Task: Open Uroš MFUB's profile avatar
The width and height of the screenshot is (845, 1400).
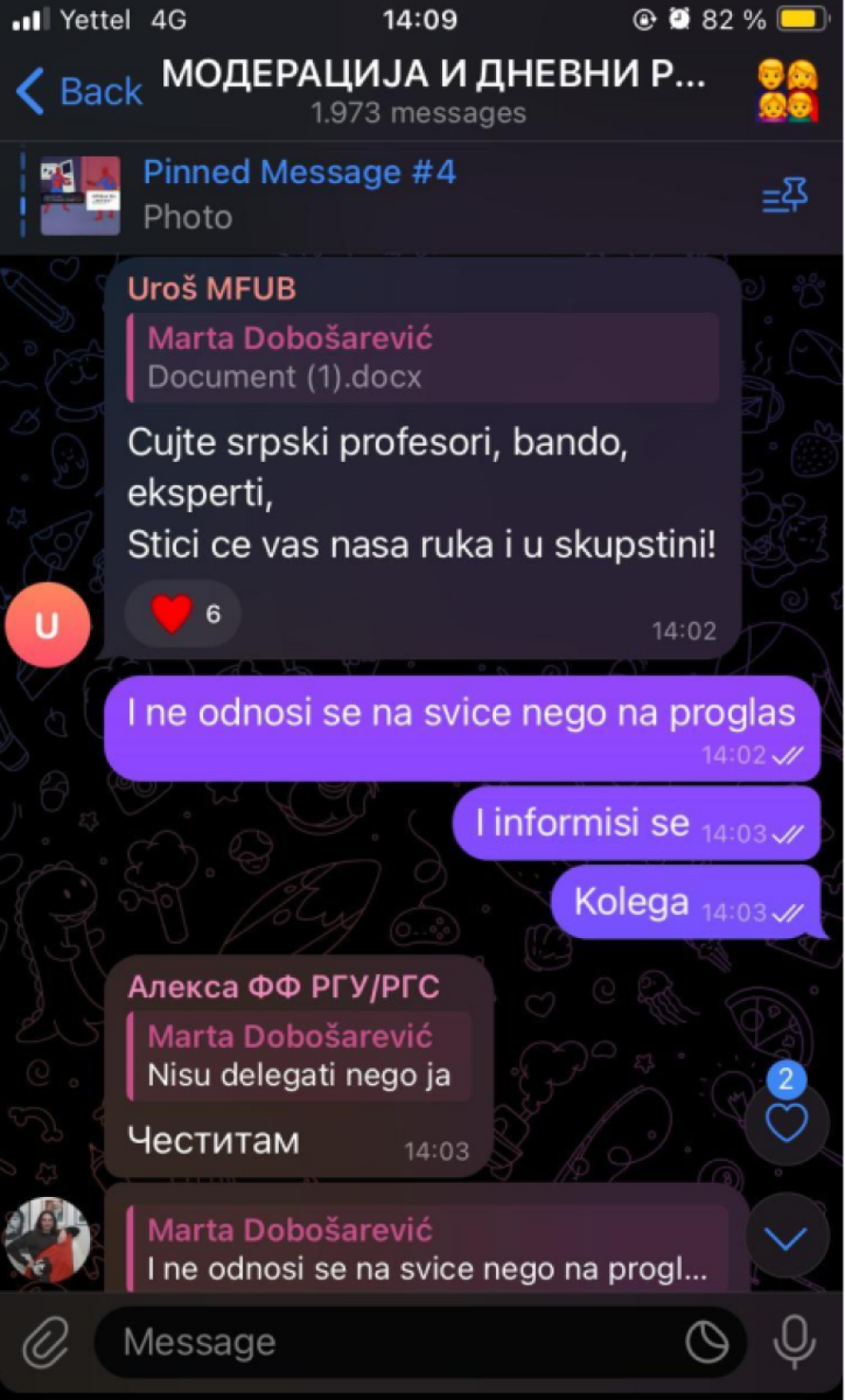Action: click(x=47, y=625)
